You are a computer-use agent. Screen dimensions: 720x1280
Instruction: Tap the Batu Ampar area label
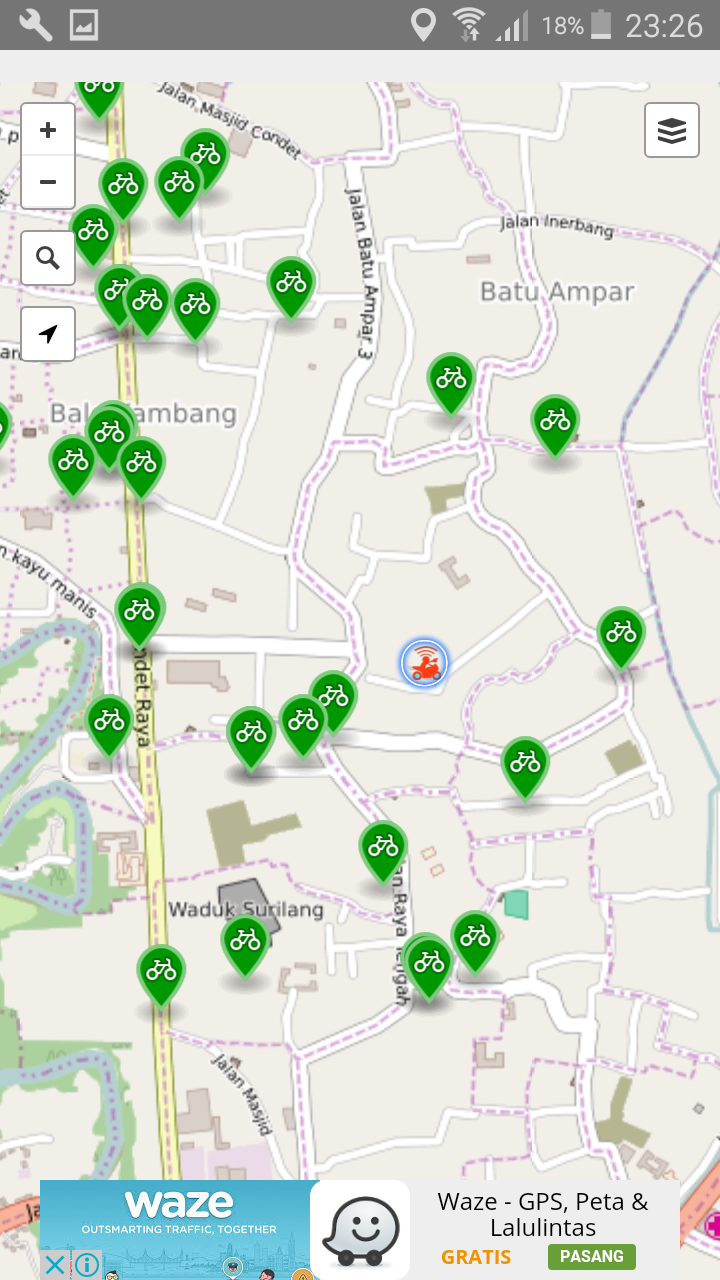(557, 291)
